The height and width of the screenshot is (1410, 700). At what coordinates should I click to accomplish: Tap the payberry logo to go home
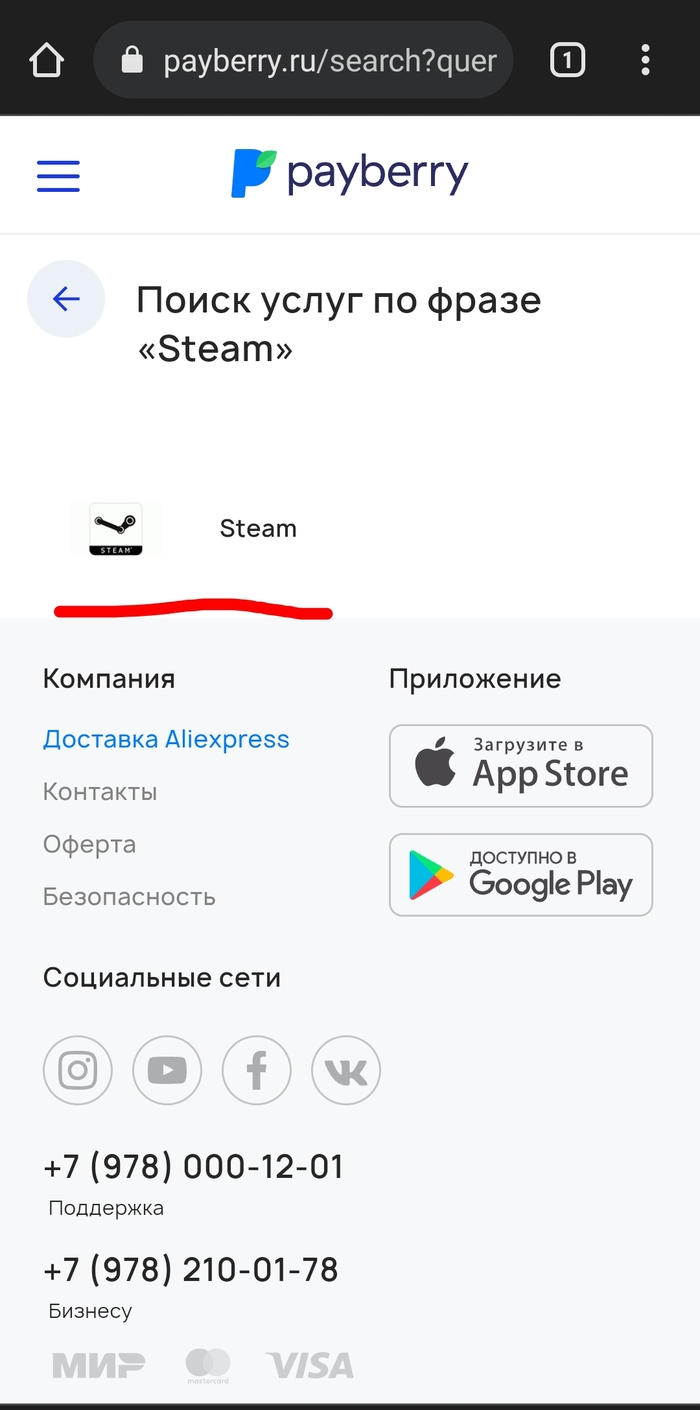(350, 174)
